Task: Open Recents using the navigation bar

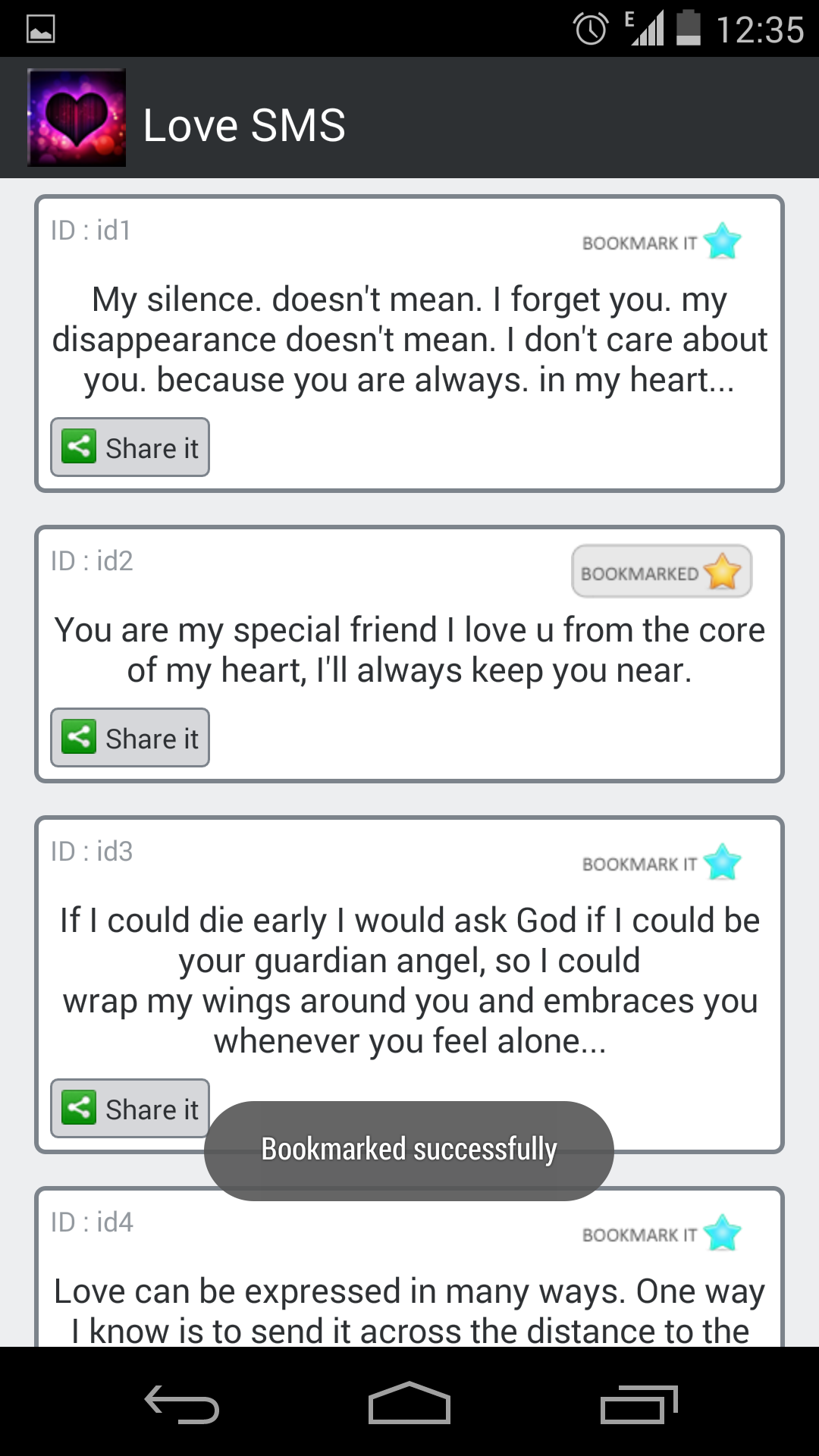Action: (x=641, y=1401)
